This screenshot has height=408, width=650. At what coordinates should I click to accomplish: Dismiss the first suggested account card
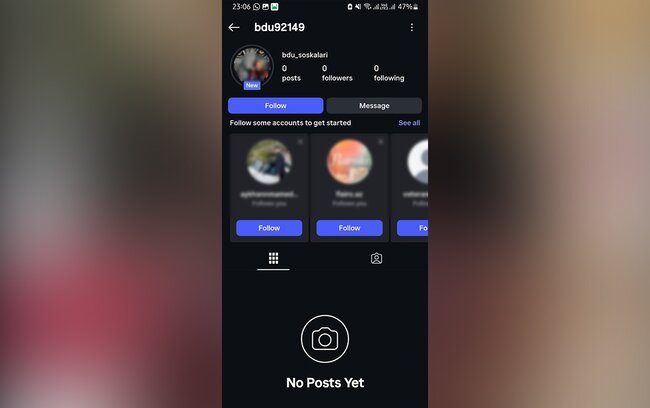click(300, 142)
